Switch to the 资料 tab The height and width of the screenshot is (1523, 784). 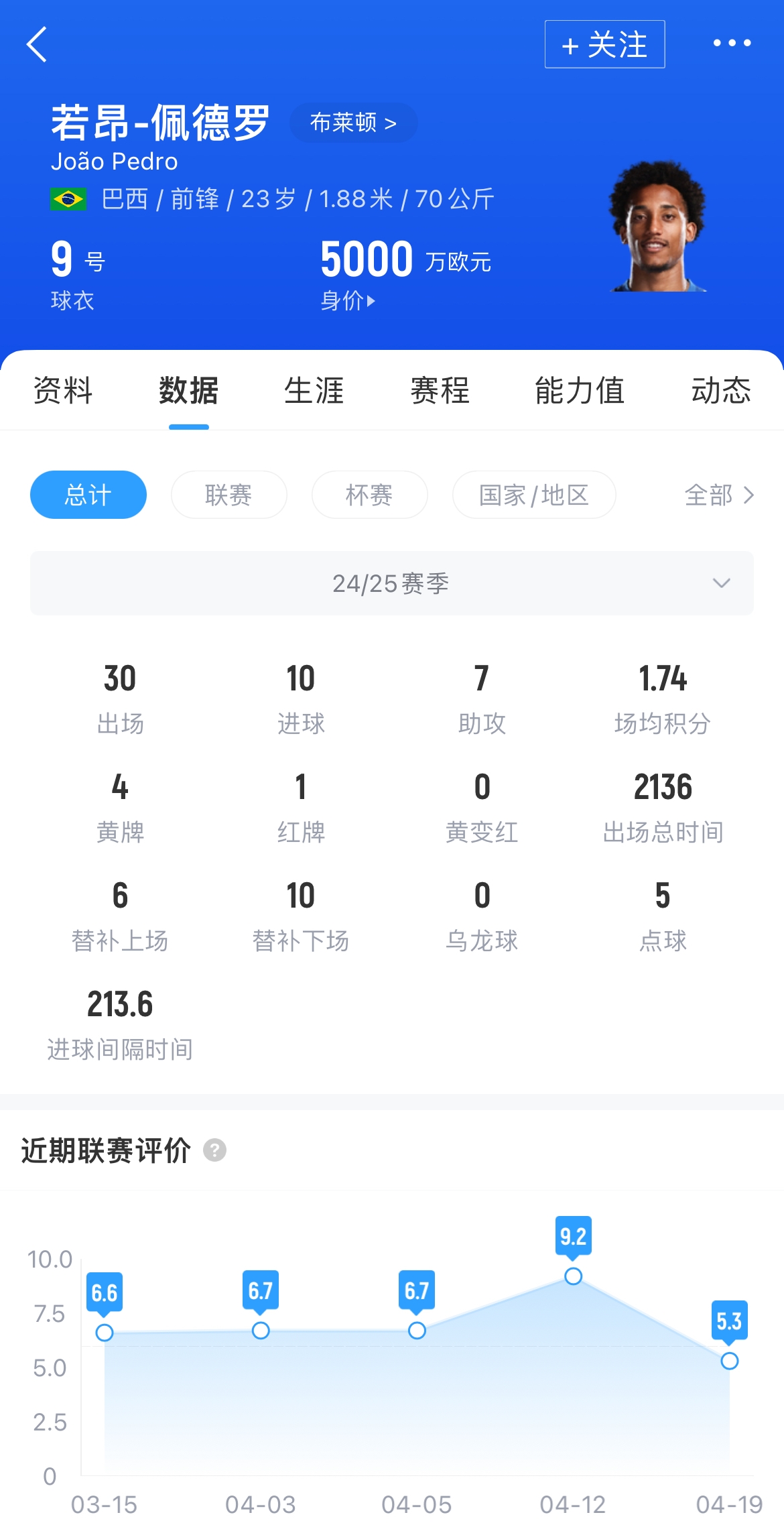[x=62, y=390]
